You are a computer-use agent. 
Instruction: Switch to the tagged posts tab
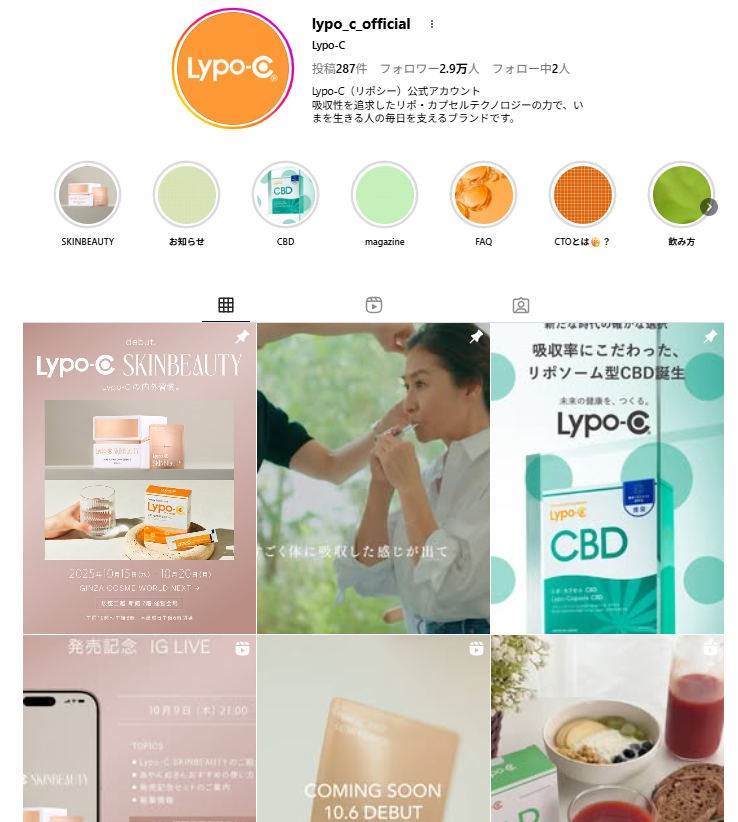(x=521, y=305)
